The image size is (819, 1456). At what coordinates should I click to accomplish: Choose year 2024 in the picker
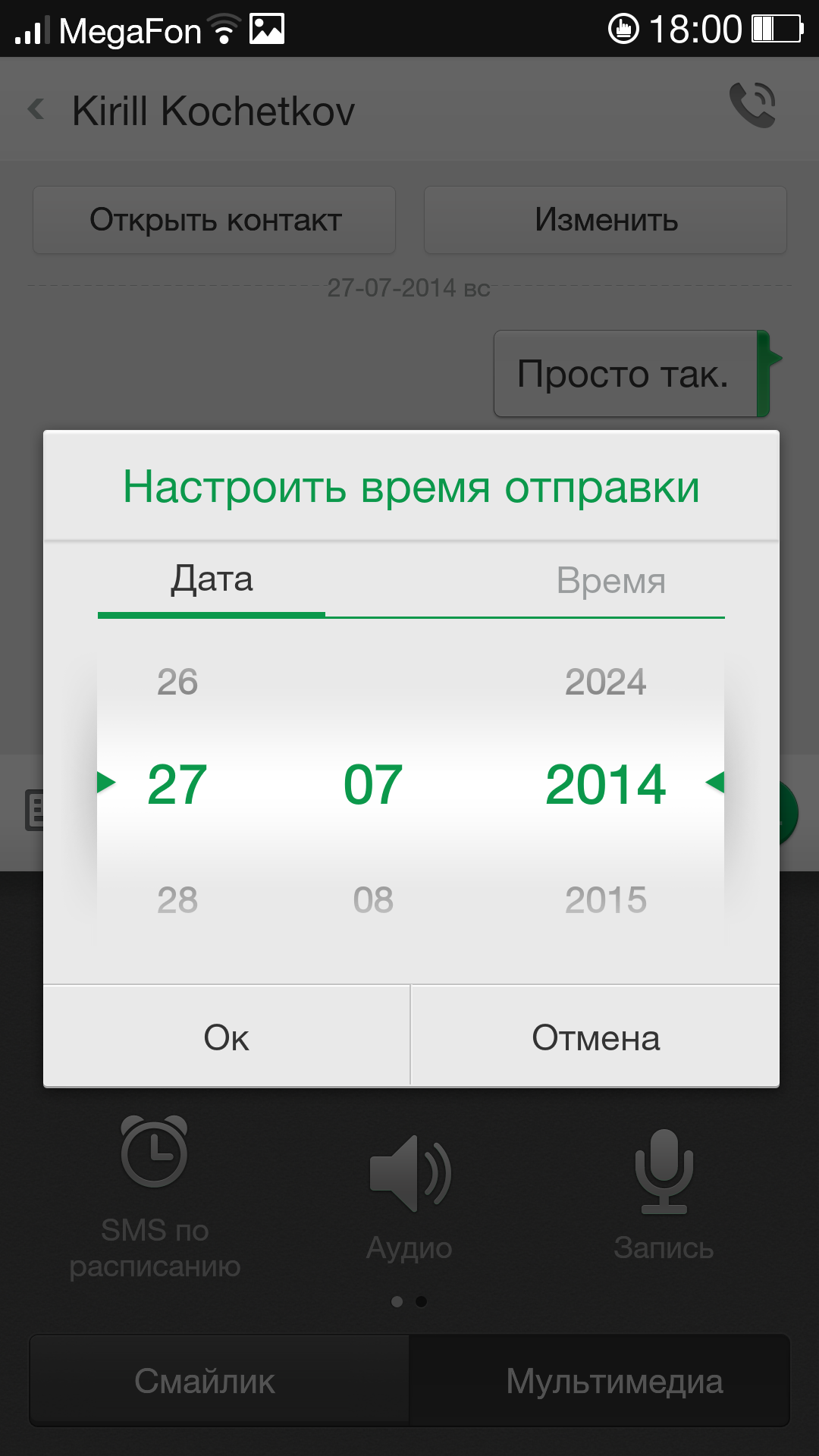click(605, 682)
